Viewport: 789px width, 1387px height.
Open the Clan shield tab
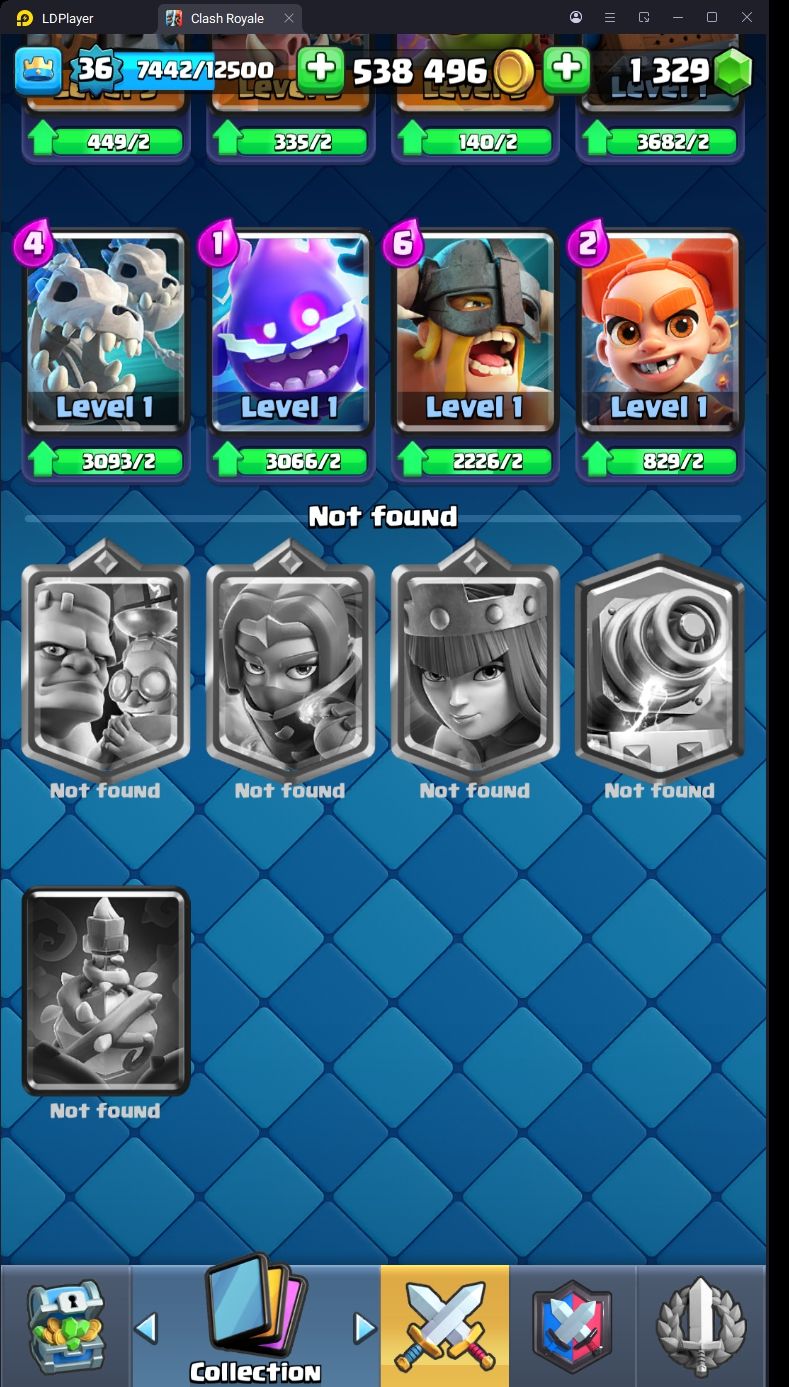[x=572, y=1325]
